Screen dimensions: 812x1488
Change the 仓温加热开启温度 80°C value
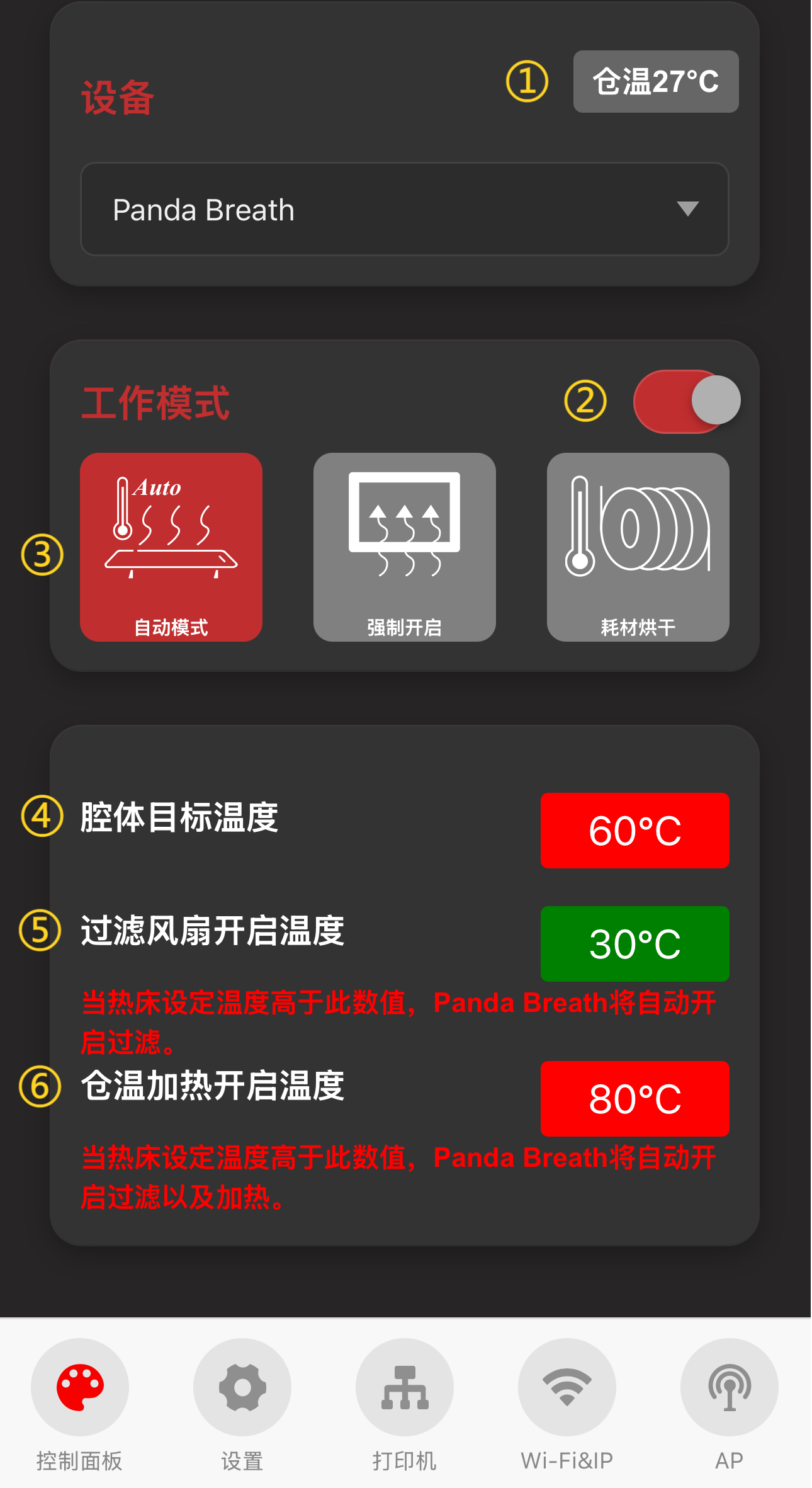click(634, 1098)
